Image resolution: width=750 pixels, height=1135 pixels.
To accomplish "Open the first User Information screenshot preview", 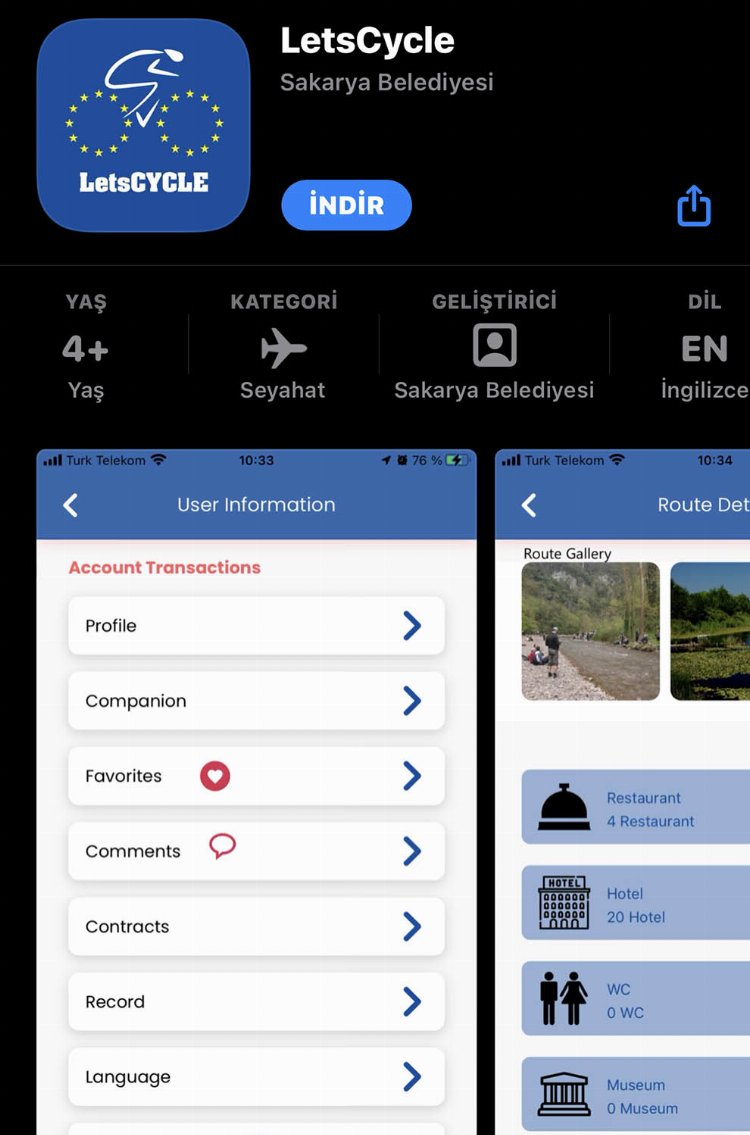I will [256, 790].
